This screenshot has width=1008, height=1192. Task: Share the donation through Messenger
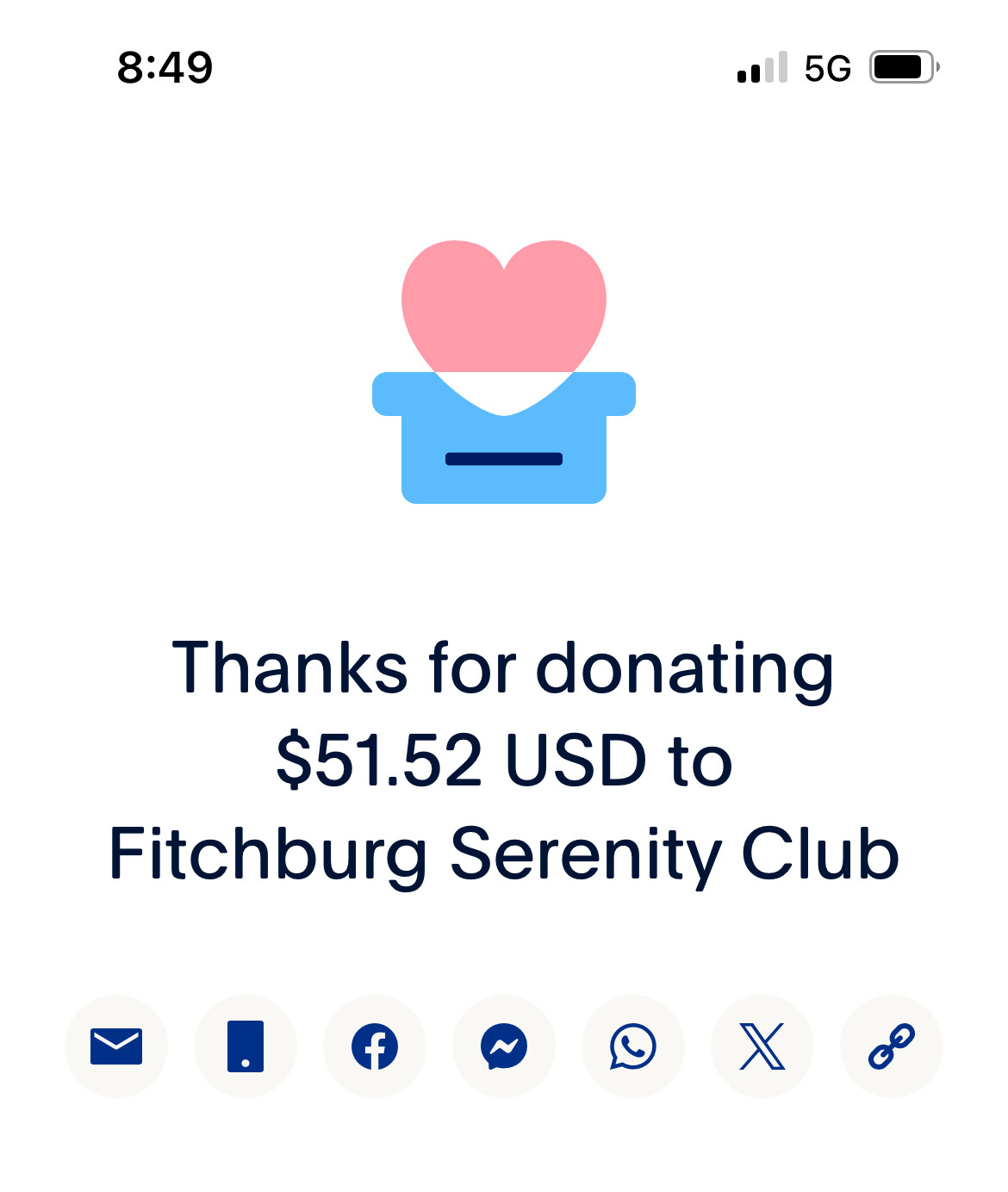(x=504, y=1046)
